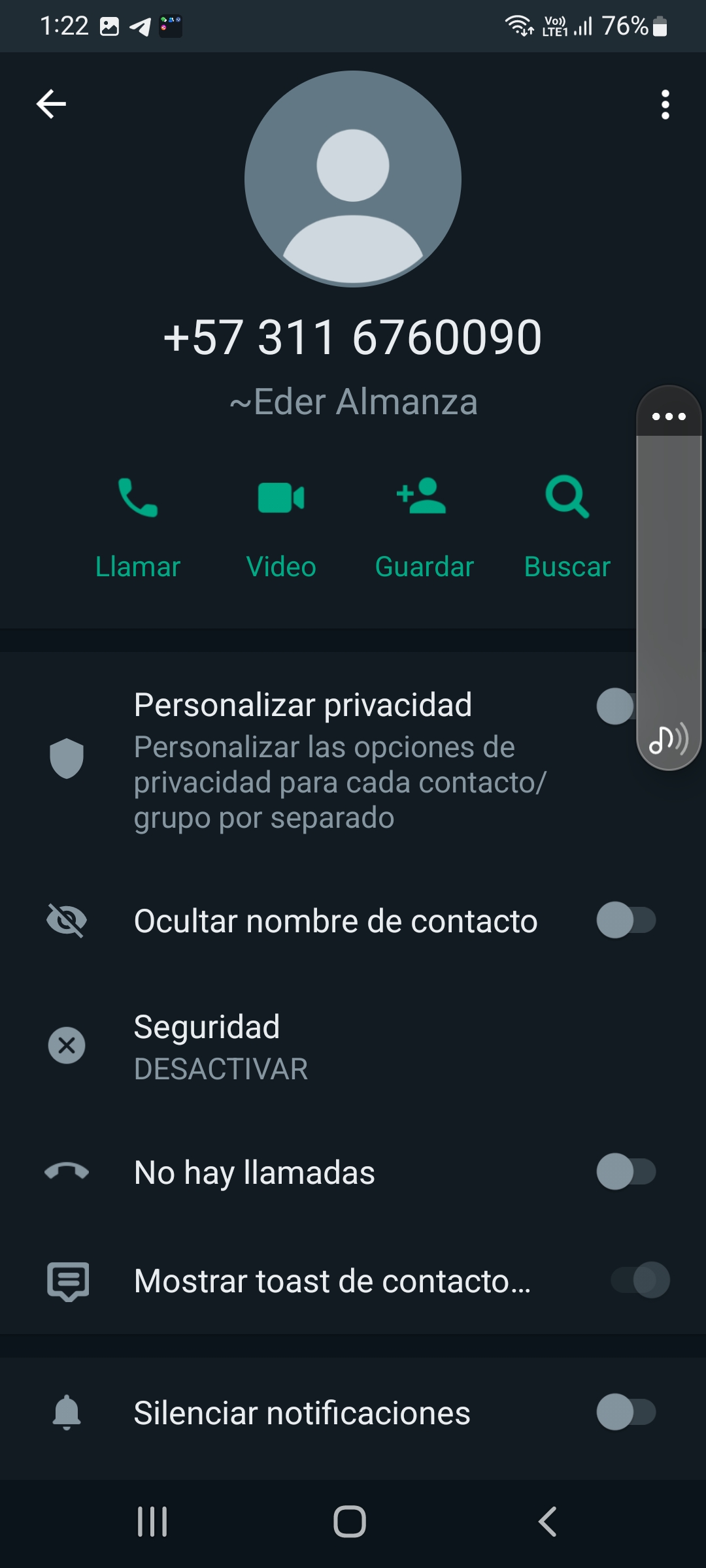Enable Silenciar notificaciones
This screenshot has width=706, height=1568.
626,1412
